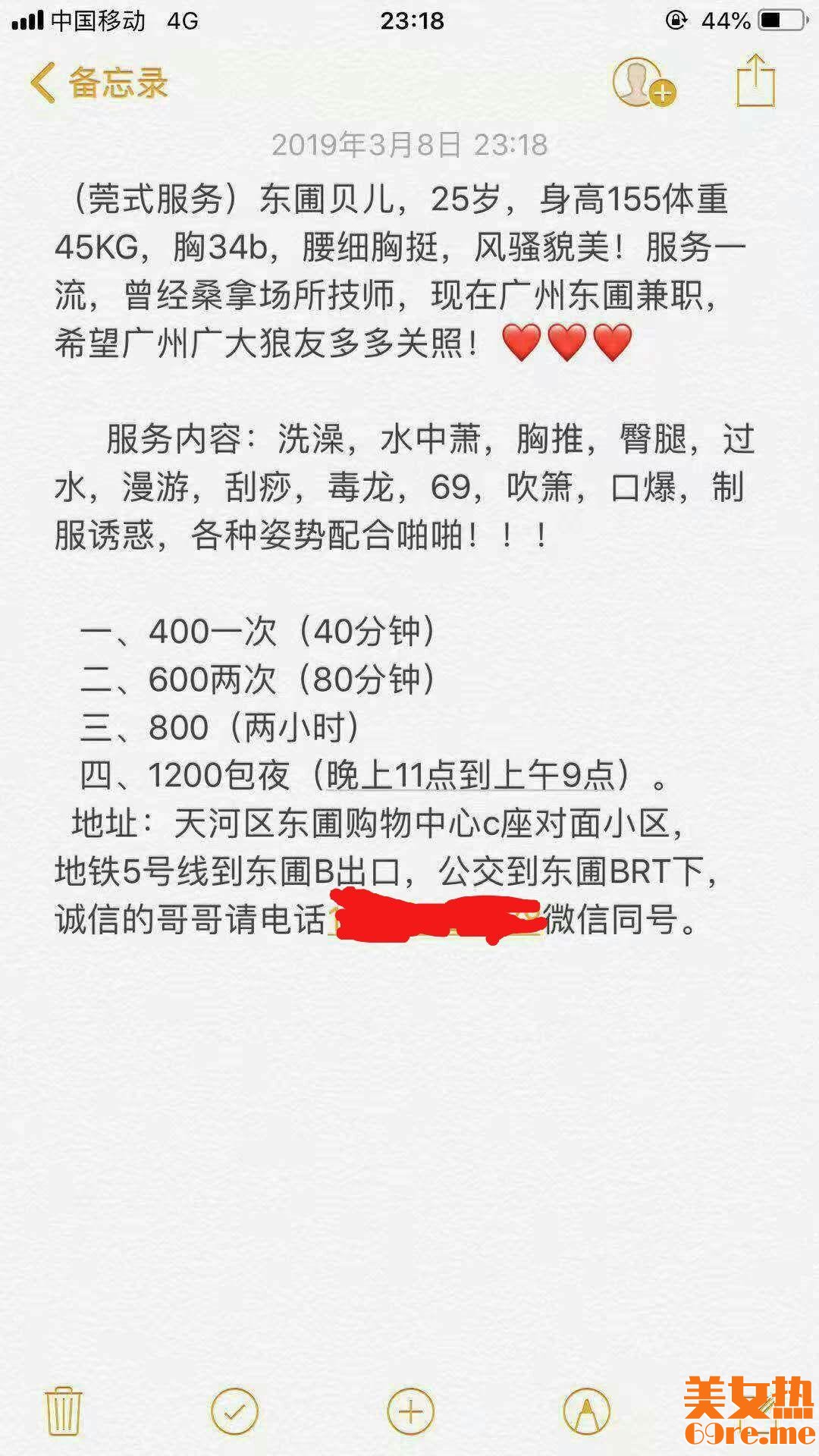This screenshot has width=819, height=1456.
Task: Delete this note with the trash icon
Action: coord(64,1410)
